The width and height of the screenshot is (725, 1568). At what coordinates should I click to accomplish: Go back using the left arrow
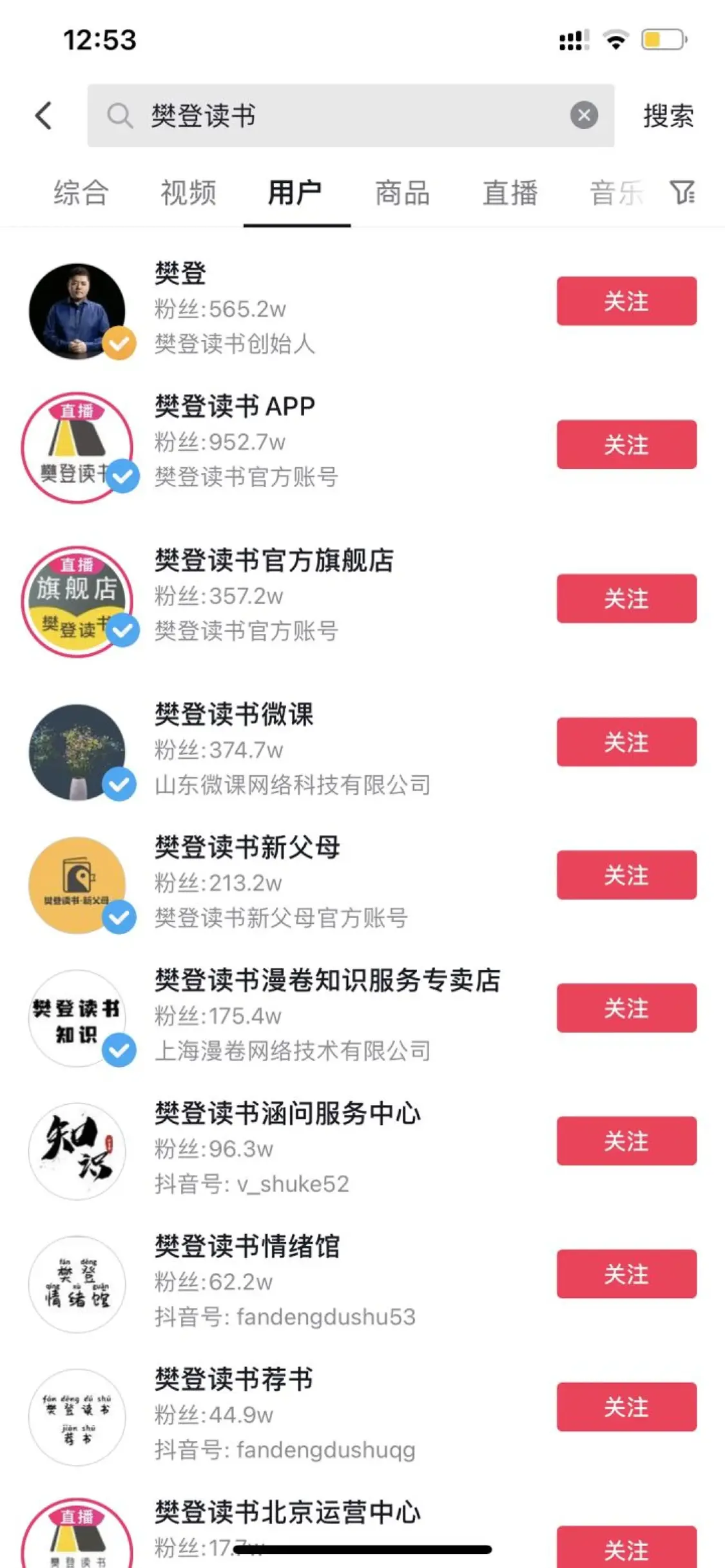43,116
